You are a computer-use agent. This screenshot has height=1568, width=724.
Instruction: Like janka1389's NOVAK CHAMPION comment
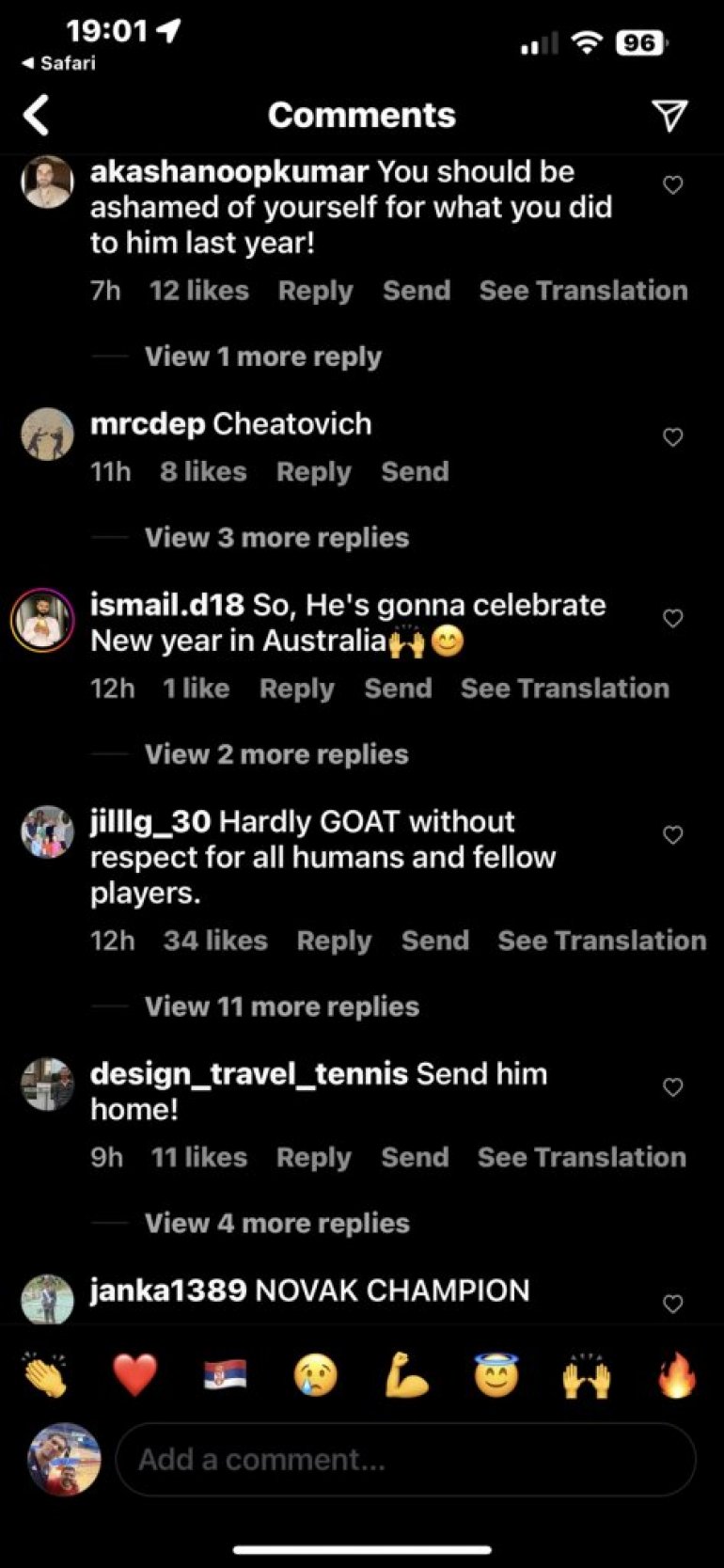[672, 1304]
